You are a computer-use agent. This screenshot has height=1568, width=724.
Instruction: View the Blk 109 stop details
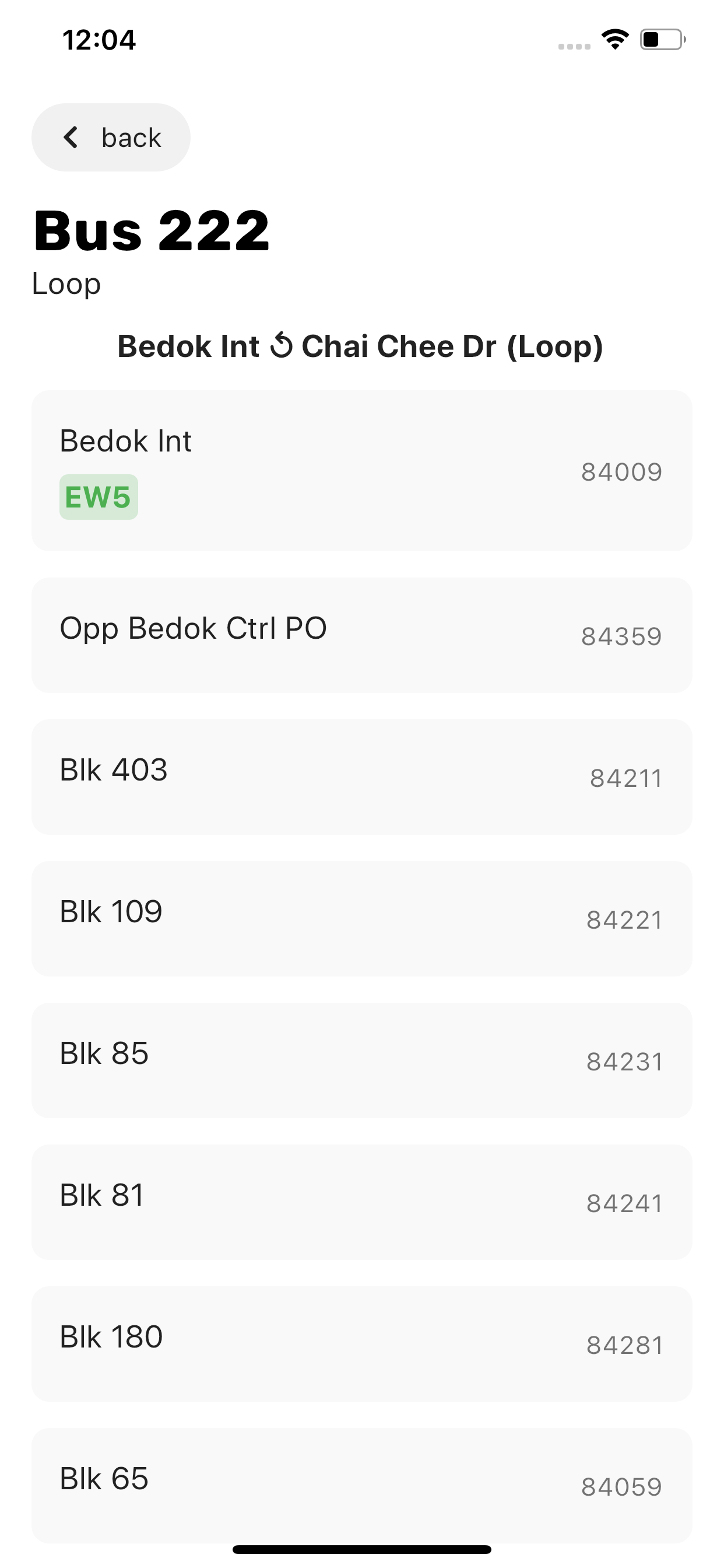pos(361,919)
